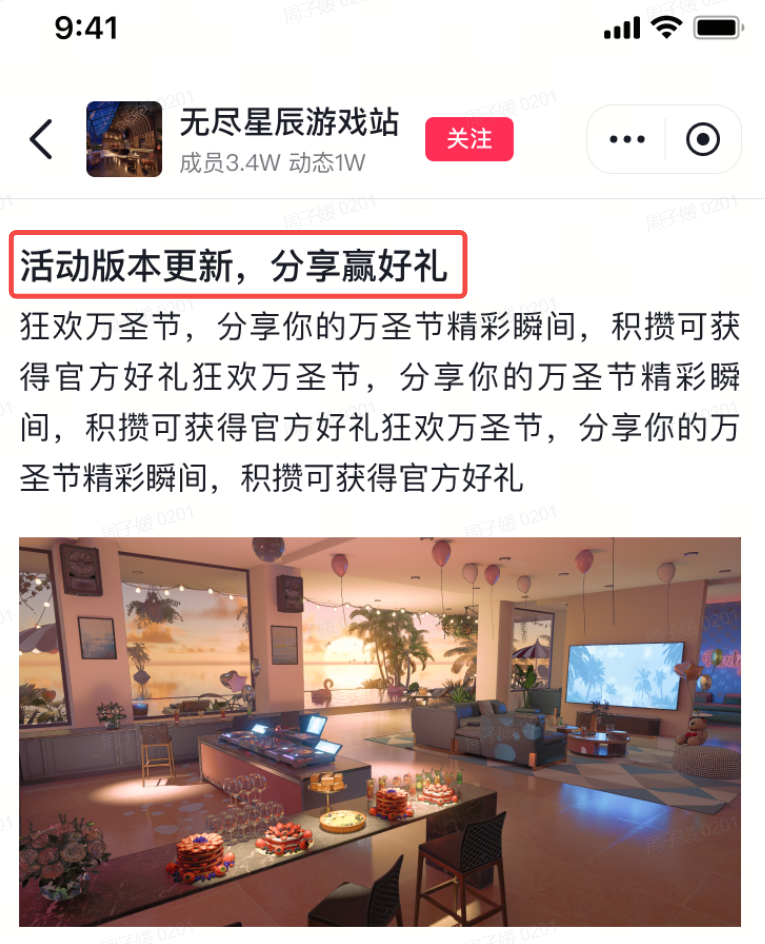Open the three-dot more options menu

pyautogui.click(x=628, y=139)
